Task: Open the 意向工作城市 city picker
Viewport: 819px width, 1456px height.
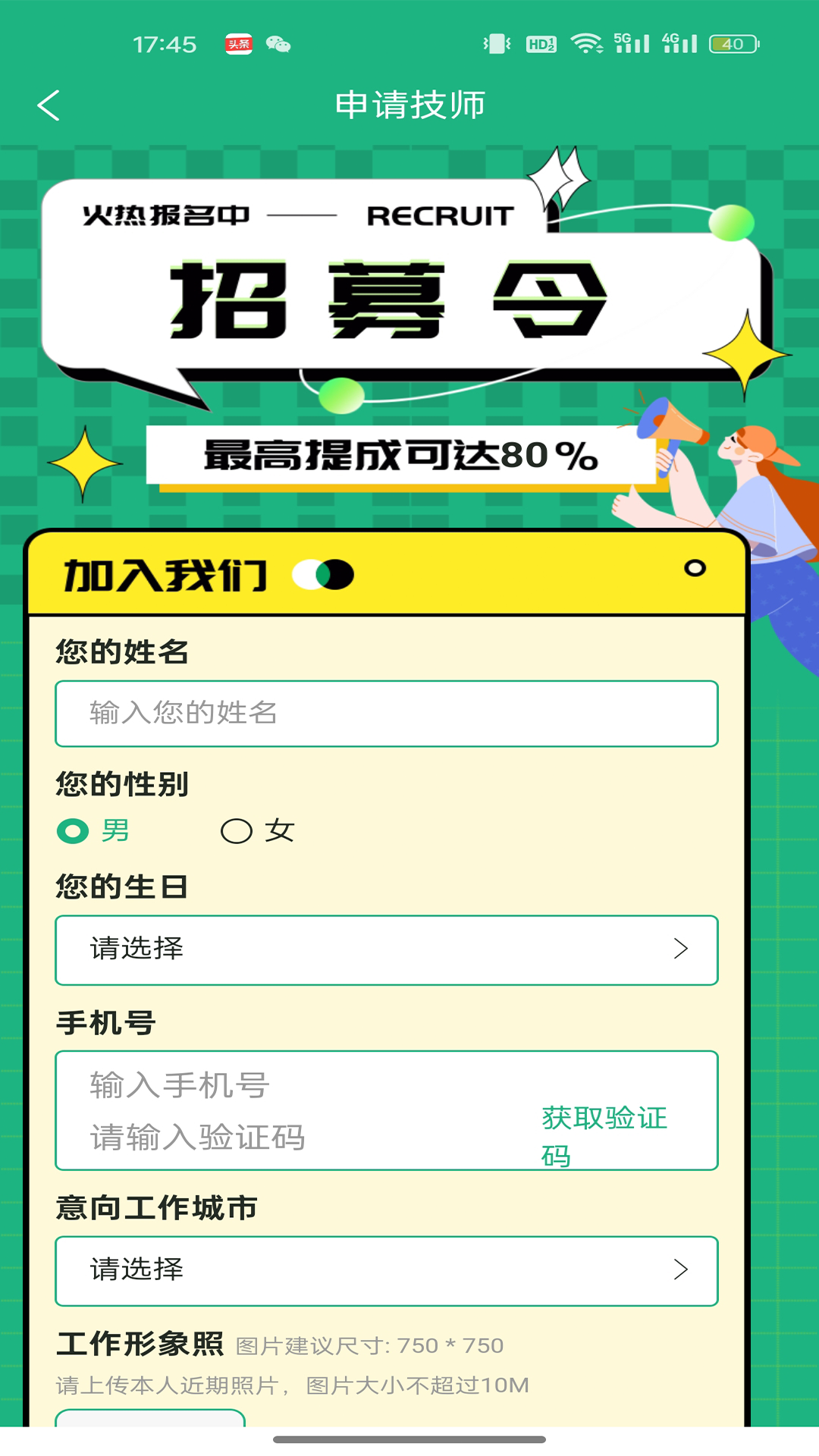Action: [x=386, y=1270]
